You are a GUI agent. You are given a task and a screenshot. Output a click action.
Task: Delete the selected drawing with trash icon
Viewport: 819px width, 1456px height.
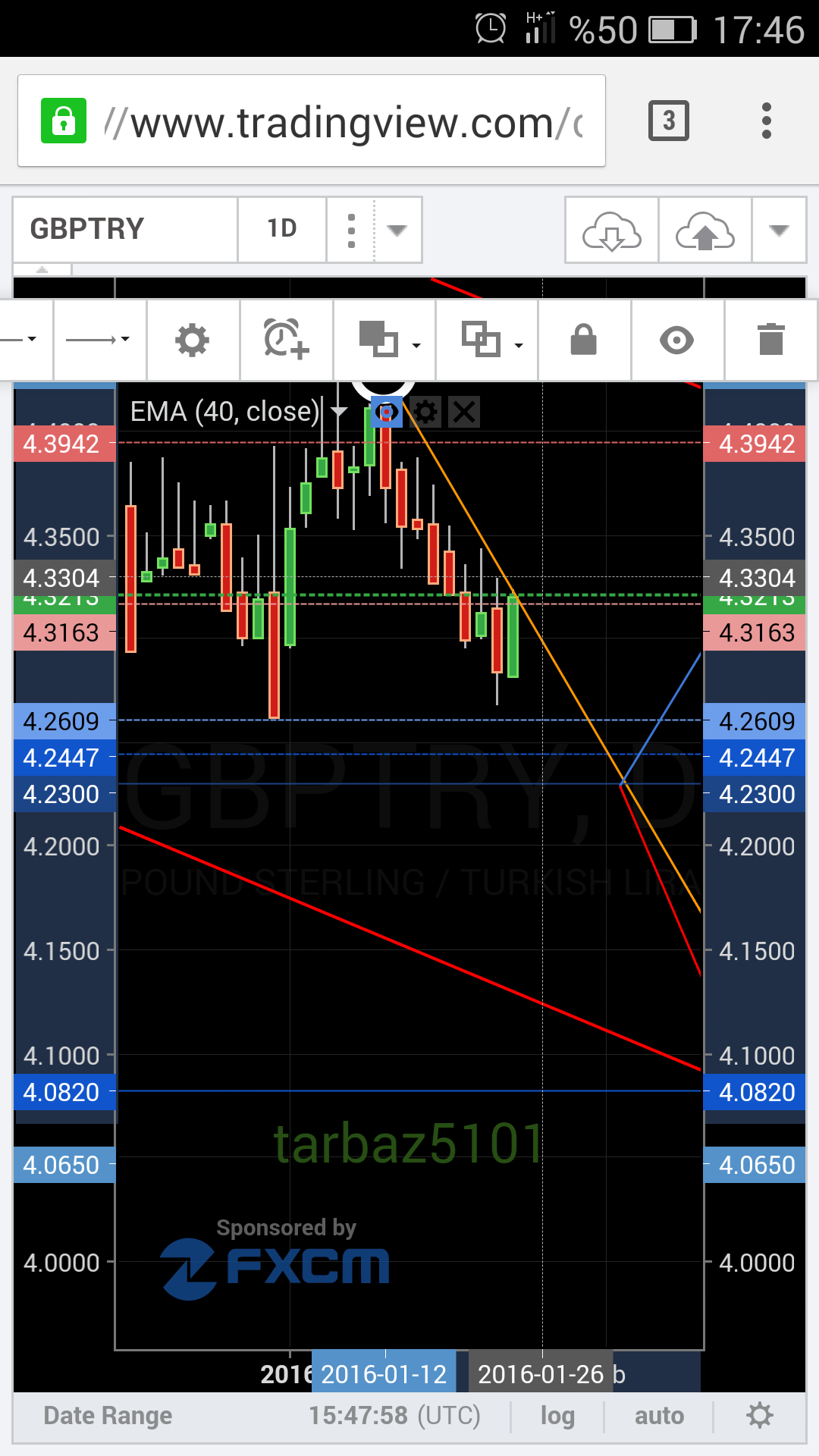[x=771, y=340]
